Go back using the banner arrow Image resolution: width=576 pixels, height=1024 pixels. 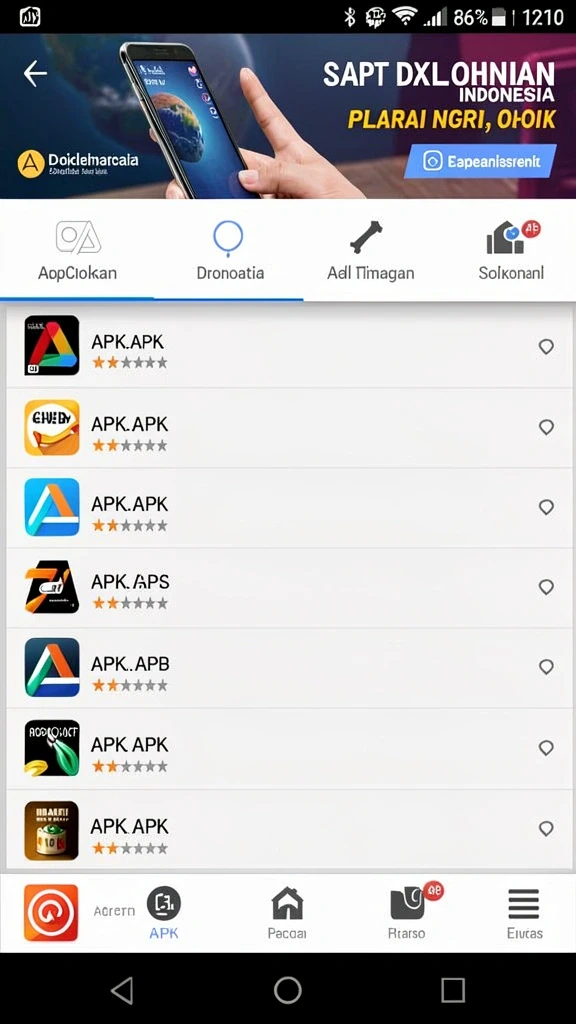[x=35, y=74]
